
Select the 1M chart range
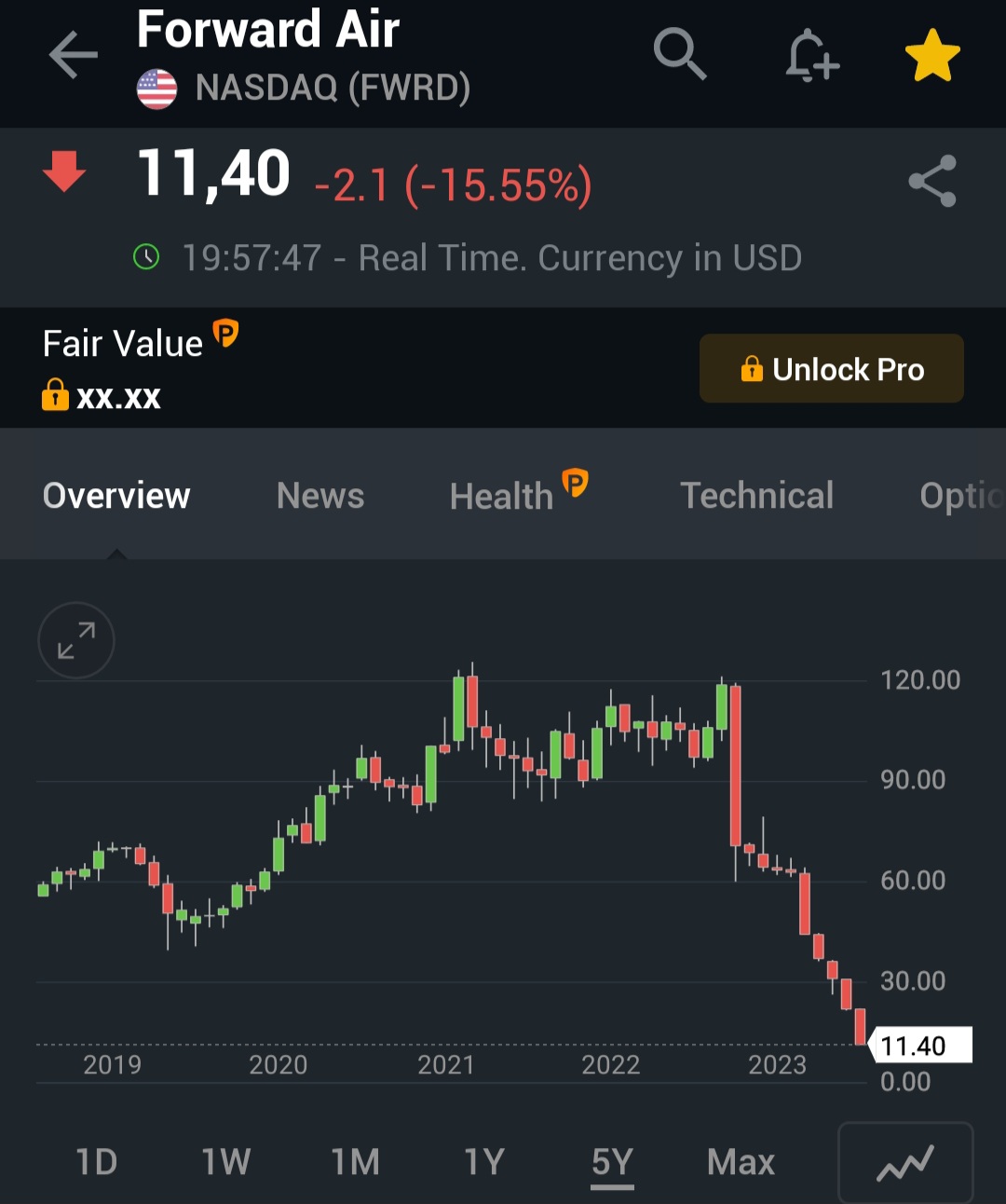click(x=355, y=1162)
